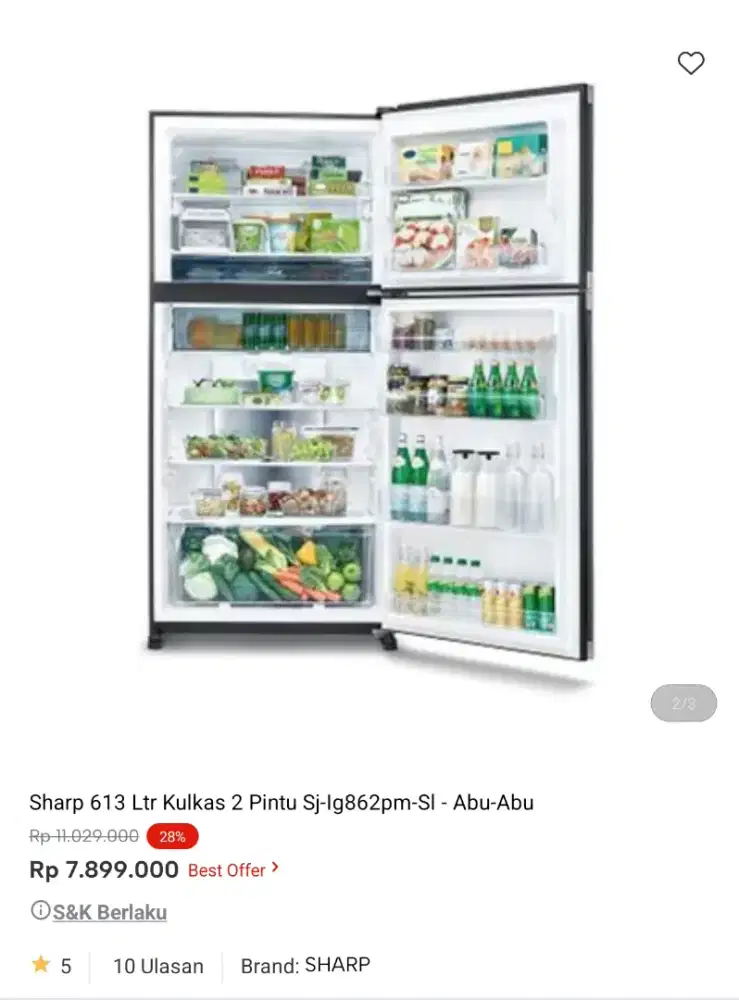
Task: Add the Sharp fridge to wishlist
Action: tap(691, 63)
